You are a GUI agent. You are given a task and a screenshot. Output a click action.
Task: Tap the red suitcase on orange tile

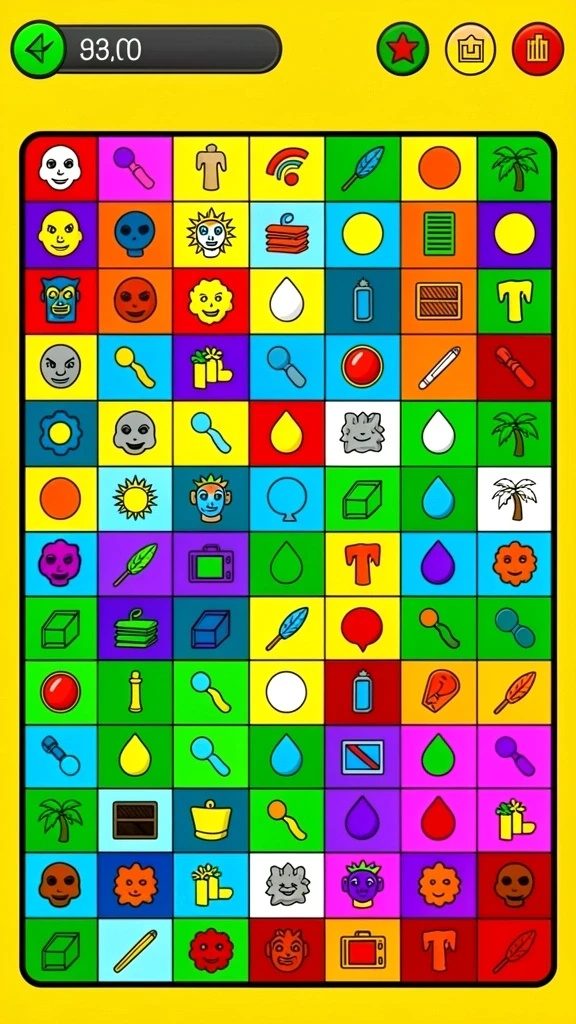362,950
